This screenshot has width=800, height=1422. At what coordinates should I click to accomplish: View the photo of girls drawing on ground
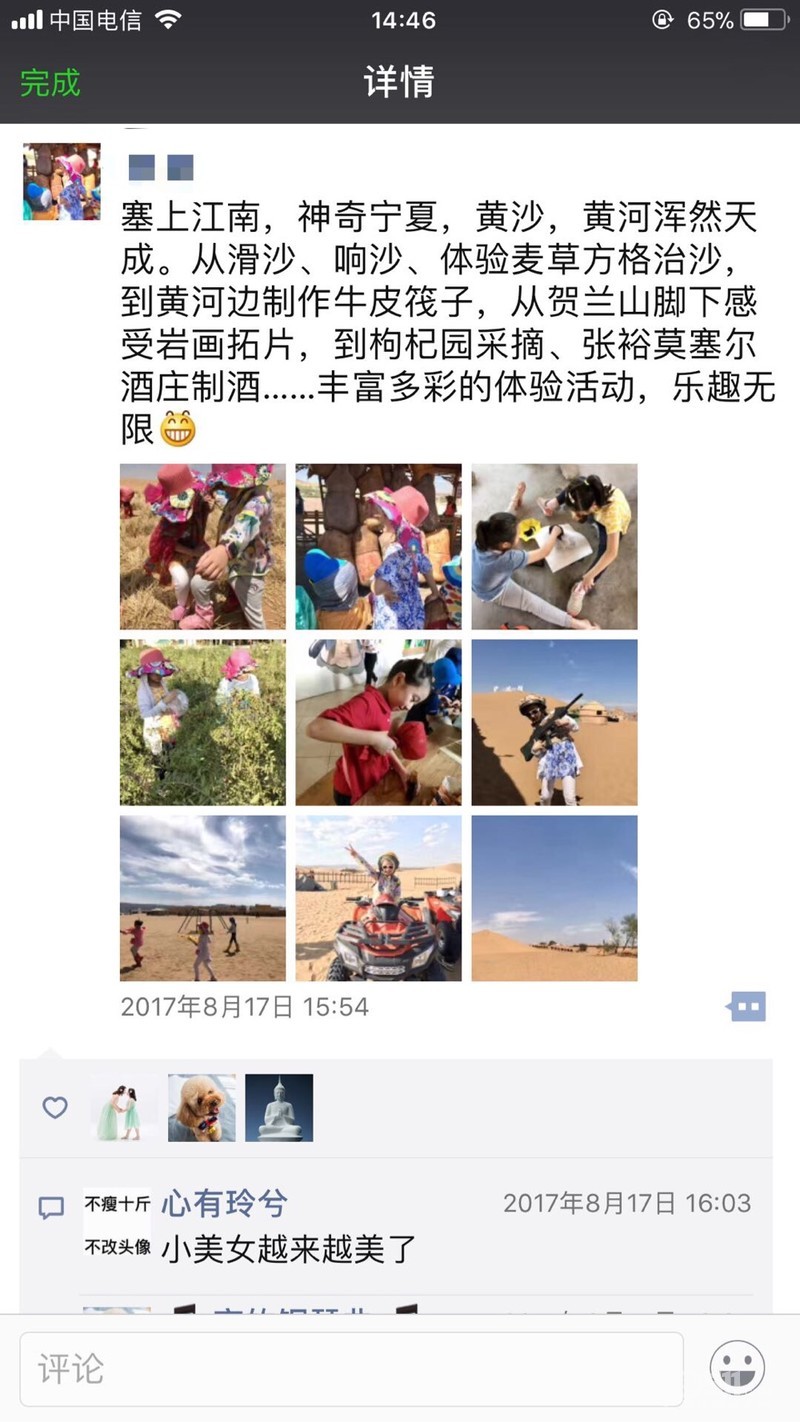point(554,546)
